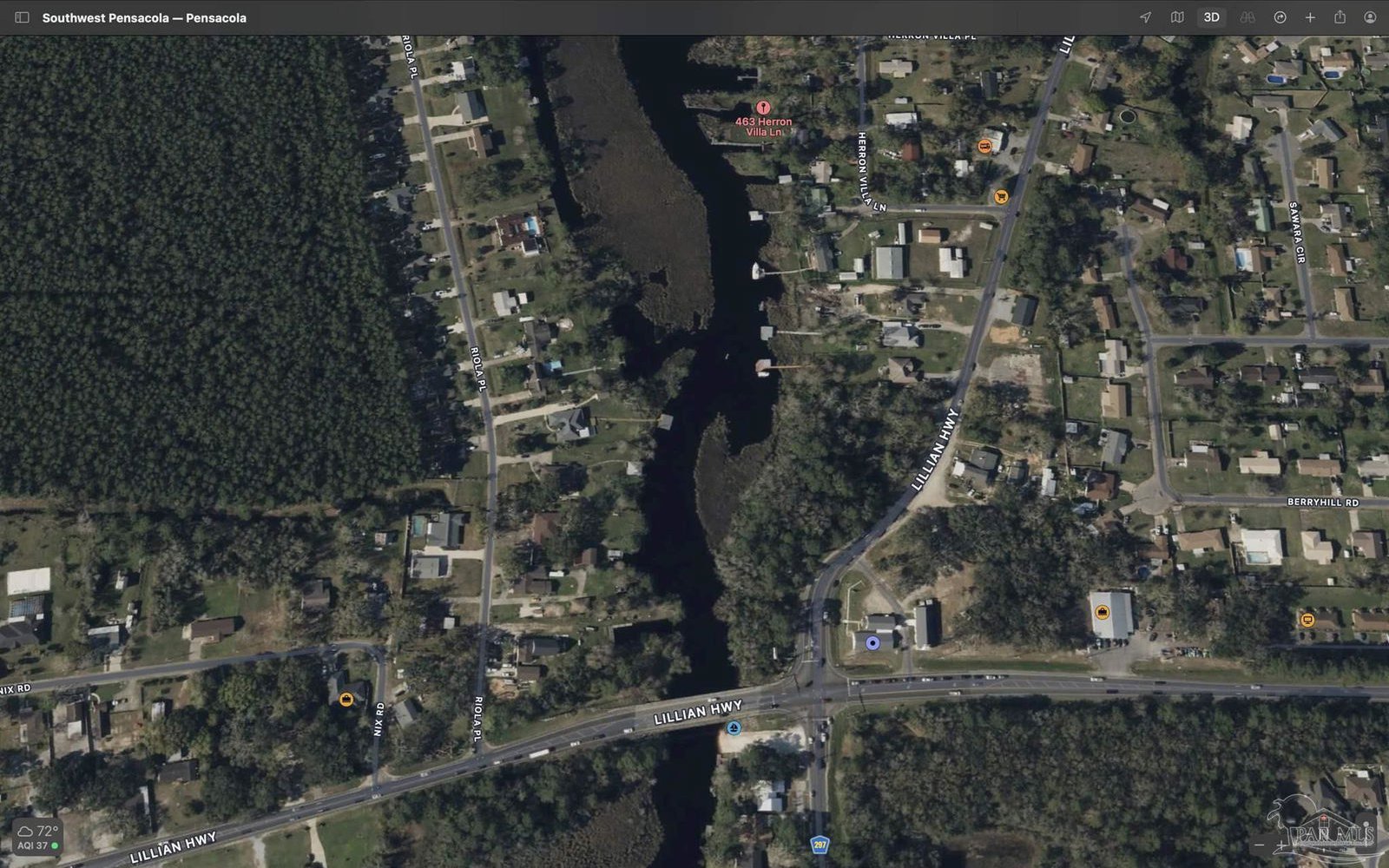Open Look Around binoculars

coord(1247,17)
